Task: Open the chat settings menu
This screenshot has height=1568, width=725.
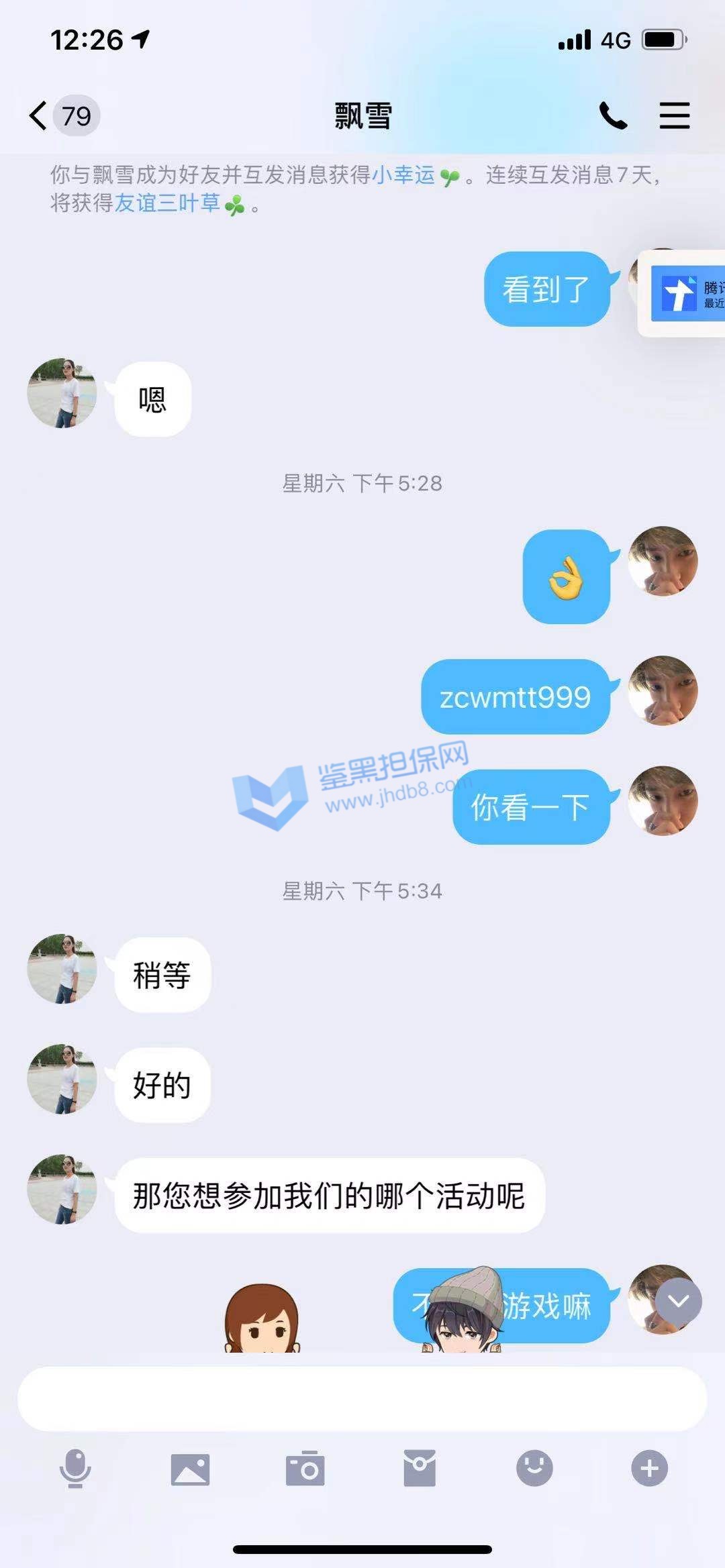Action: [x=674, y=115]
